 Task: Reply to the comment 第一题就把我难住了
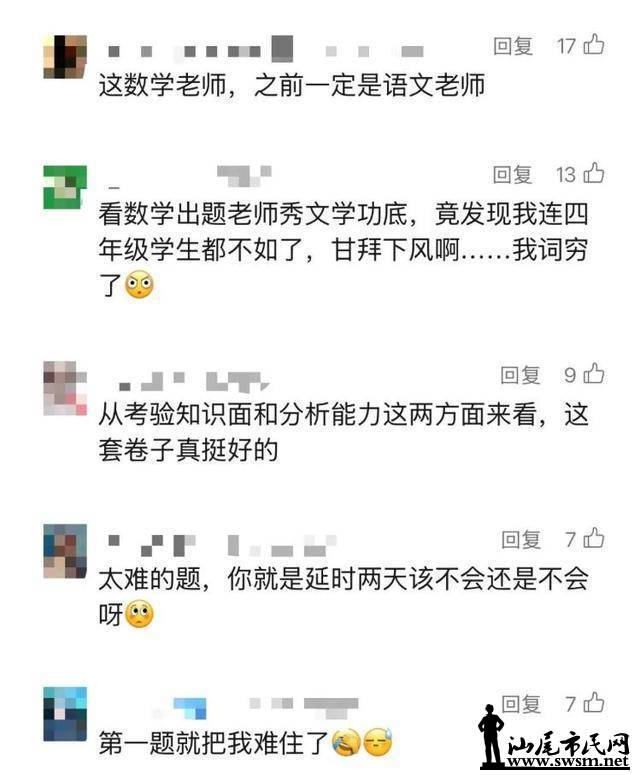[521, 705]
